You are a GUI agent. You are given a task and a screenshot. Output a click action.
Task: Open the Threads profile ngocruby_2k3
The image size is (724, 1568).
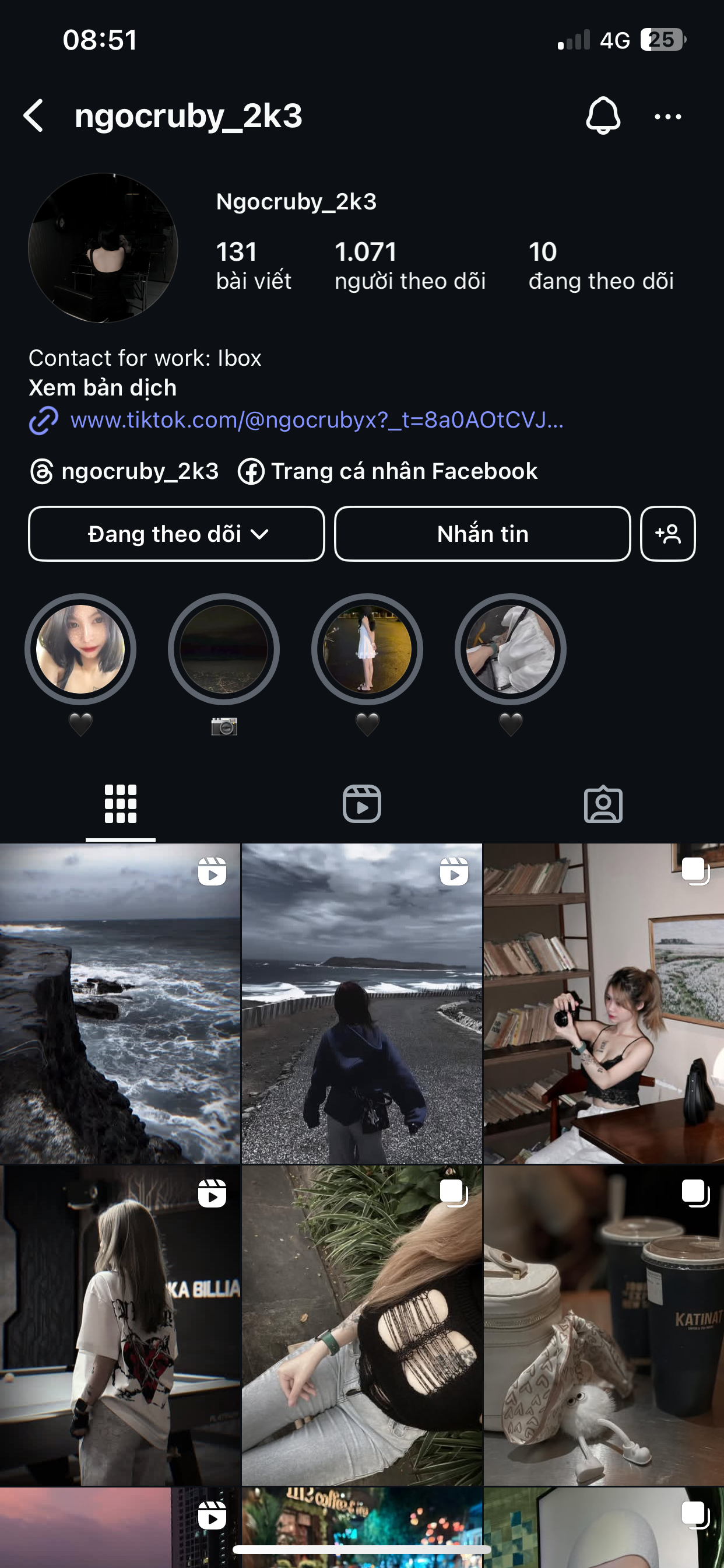coord(125,471)
